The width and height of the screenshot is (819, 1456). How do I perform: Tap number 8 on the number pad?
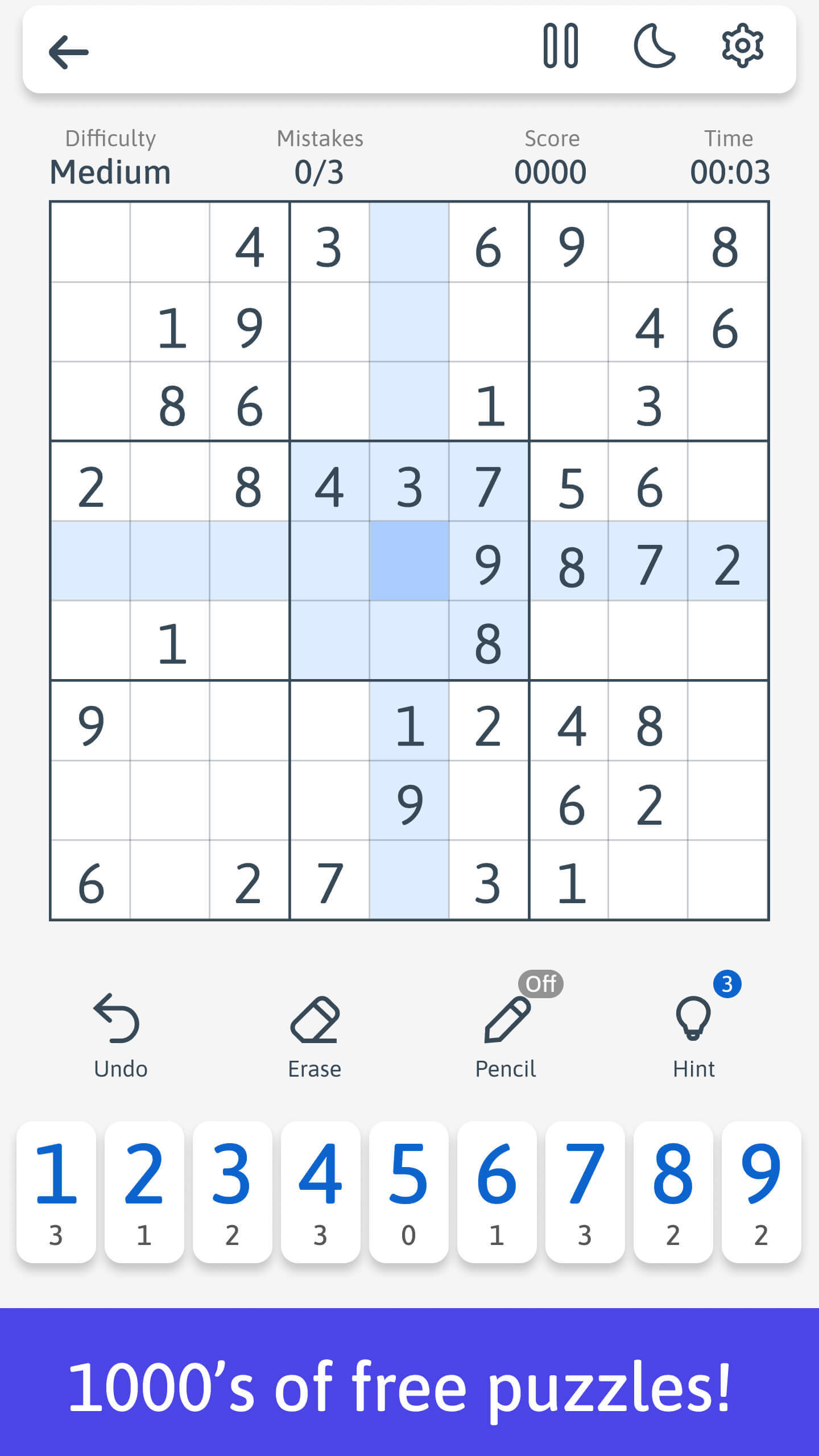coord(673,1192)
